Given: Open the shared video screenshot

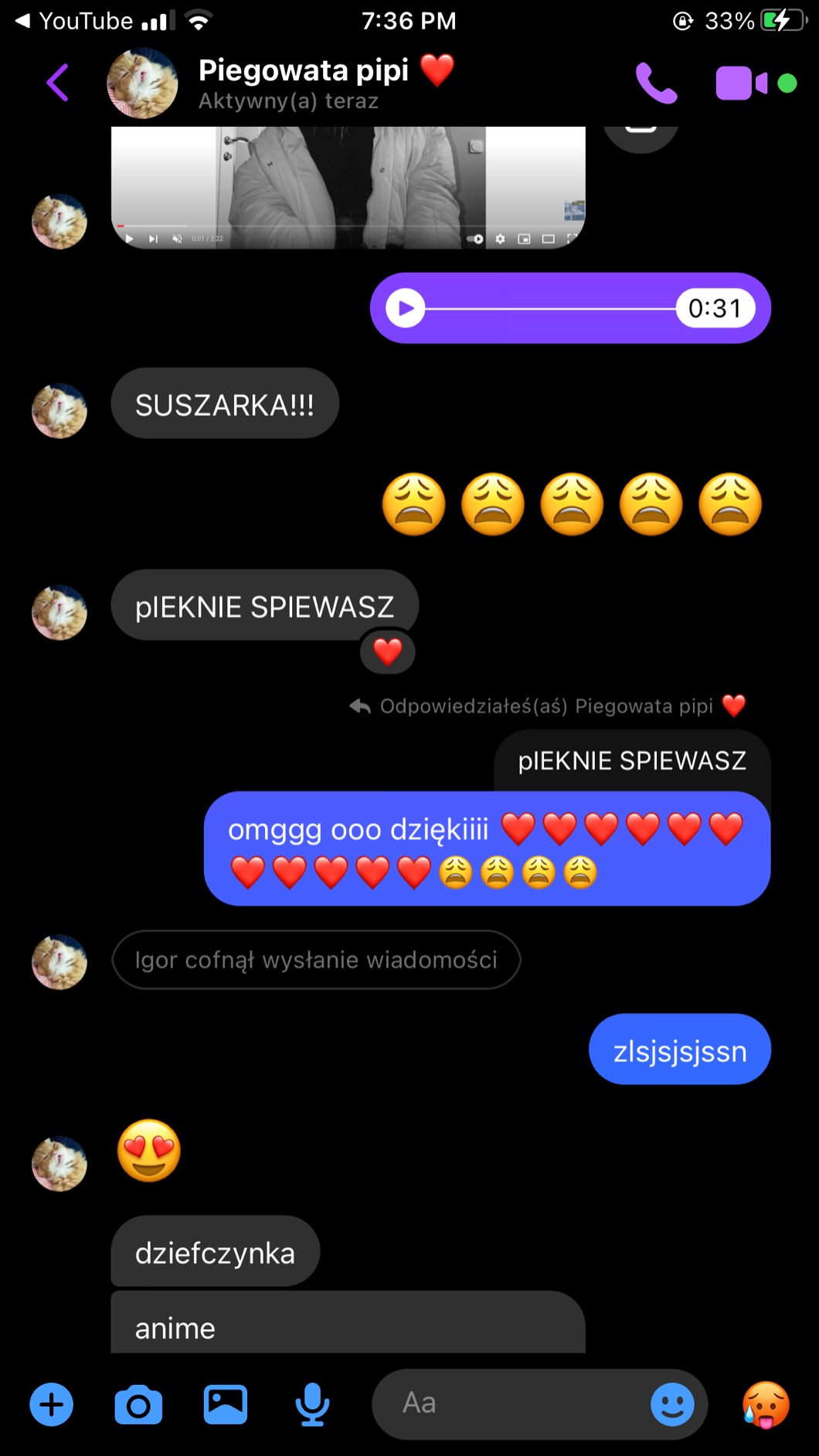Looking at the screenshot, I should click(x=348, y=188).
